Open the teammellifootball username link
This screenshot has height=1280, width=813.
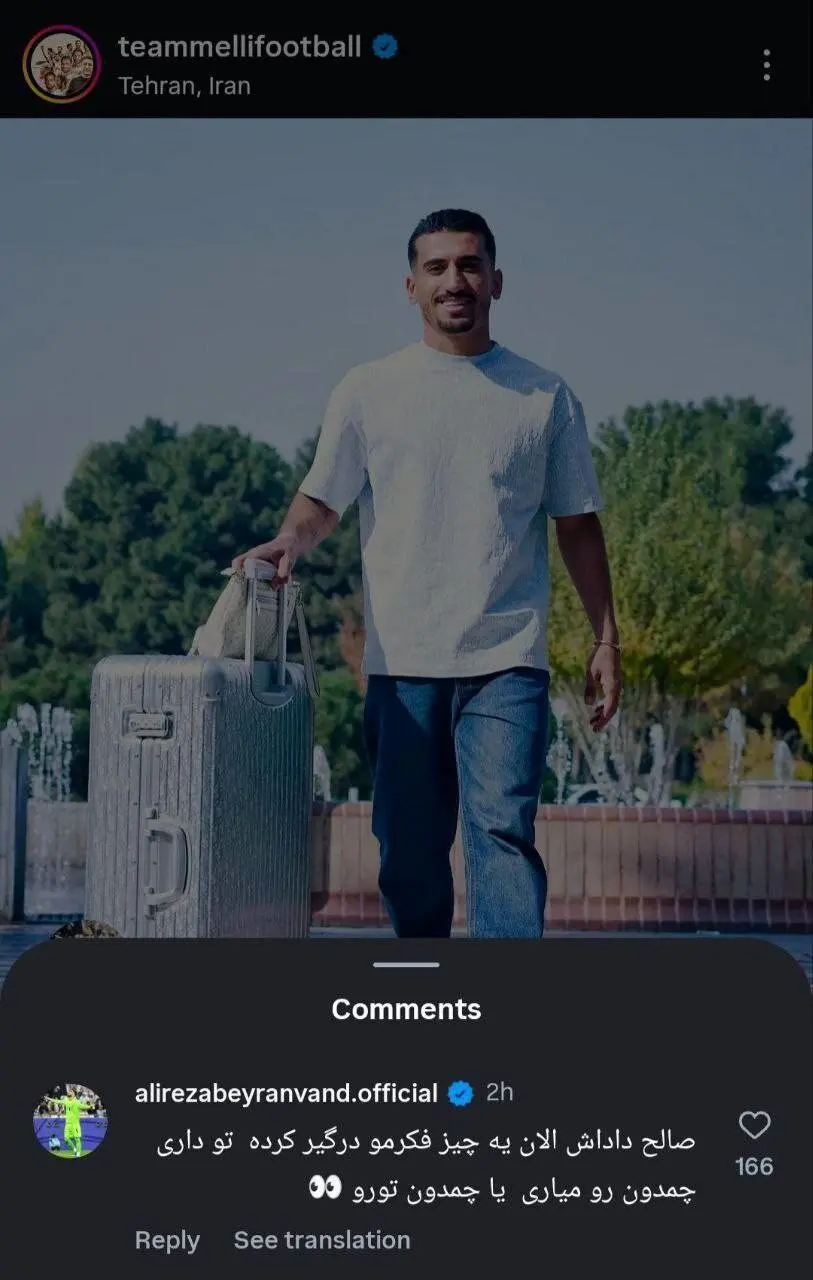240,46
